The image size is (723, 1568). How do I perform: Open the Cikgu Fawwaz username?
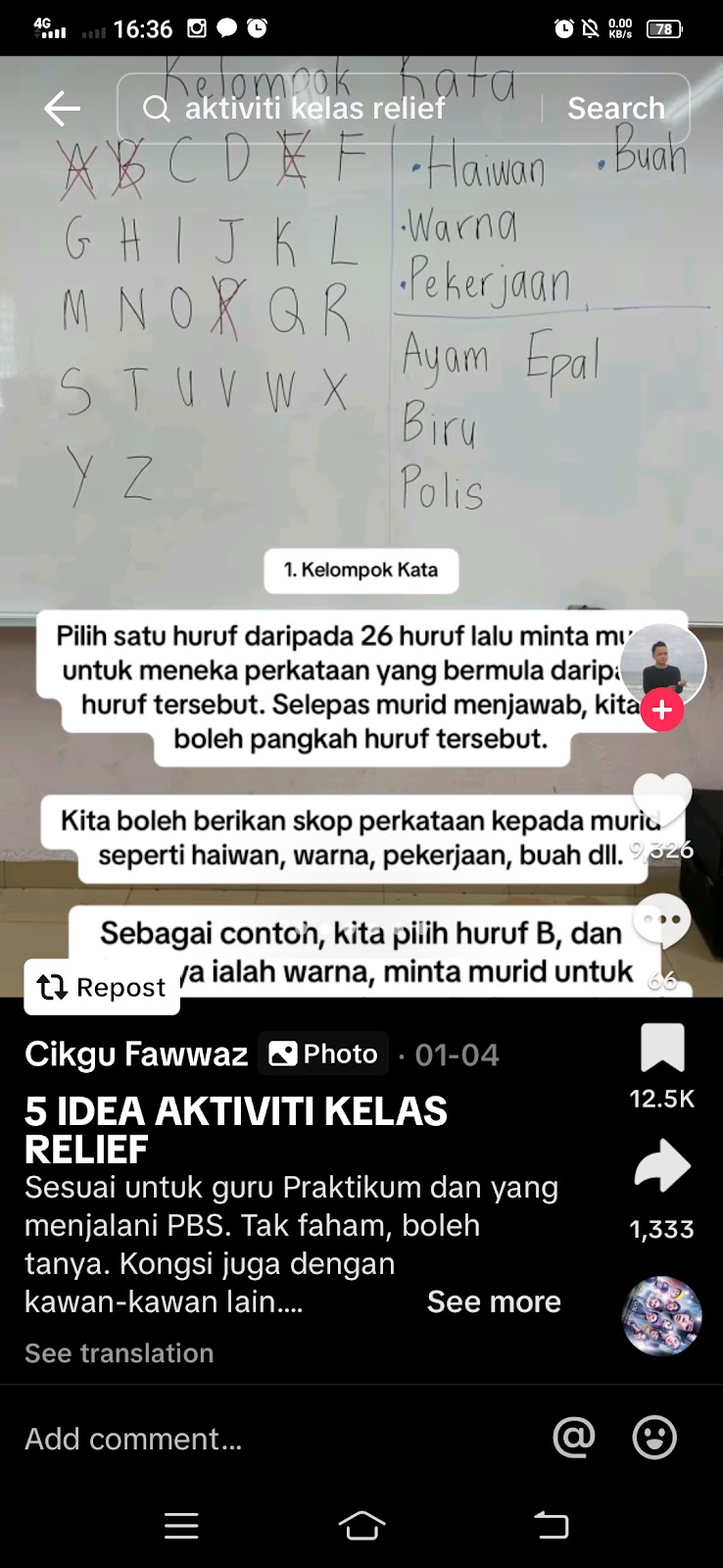pos(136,1053)
